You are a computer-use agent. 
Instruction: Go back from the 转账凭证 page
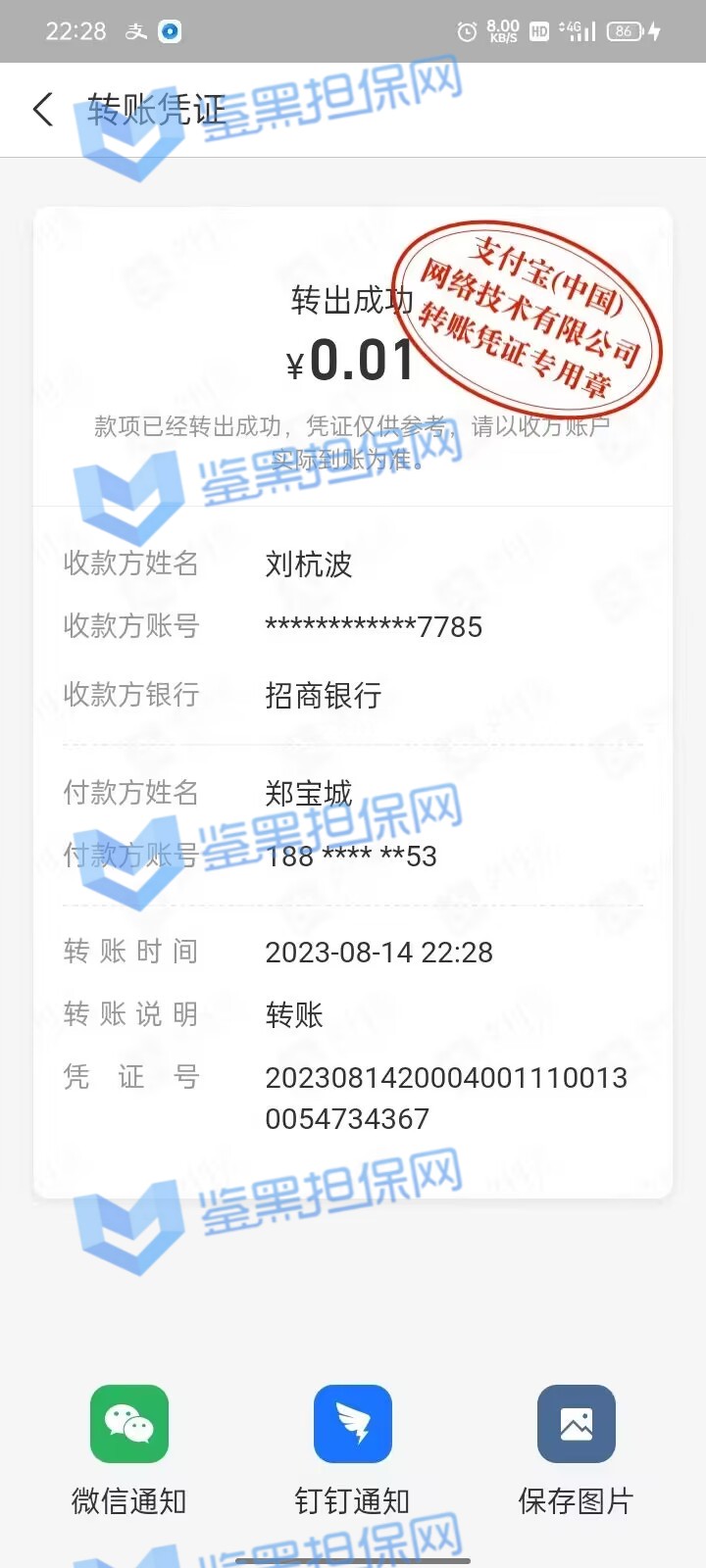pyautogui.click(x=43, y=110)
